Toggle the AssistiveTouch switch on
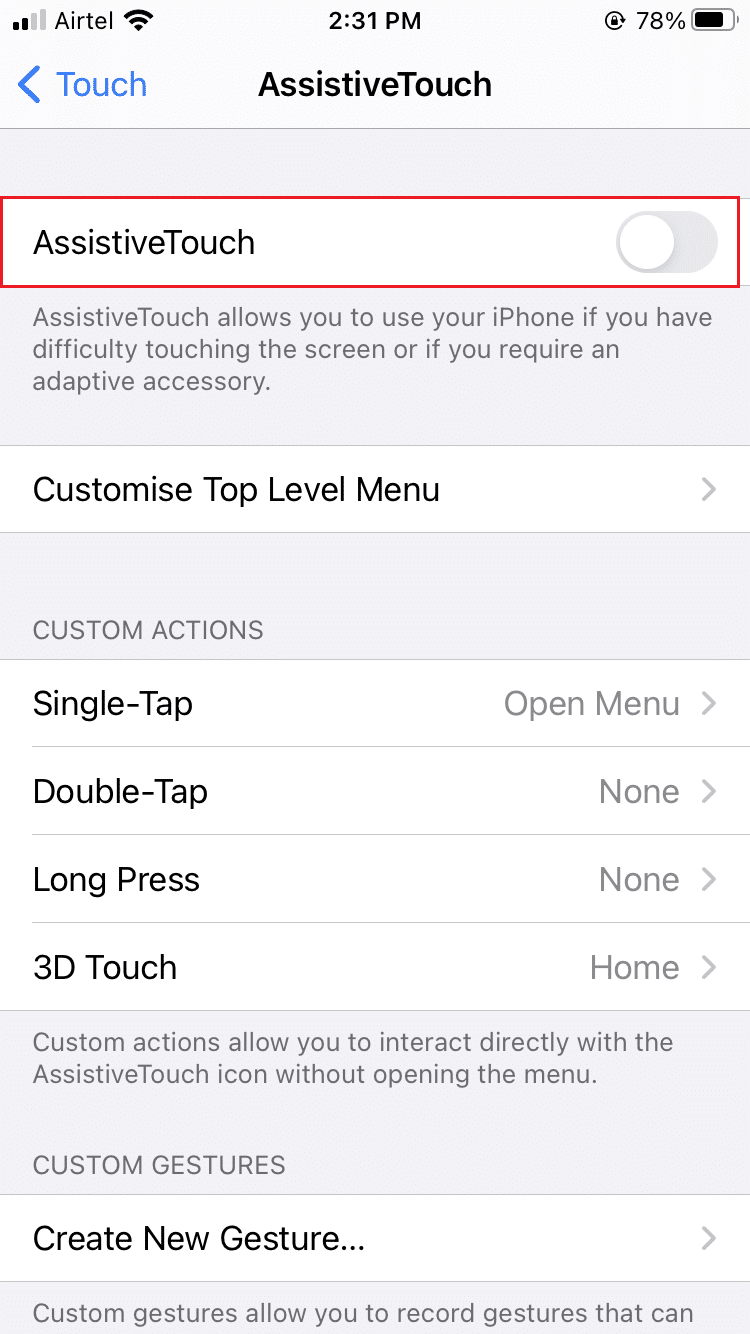This screenshot has height=1334, width=750. (667, 241)
